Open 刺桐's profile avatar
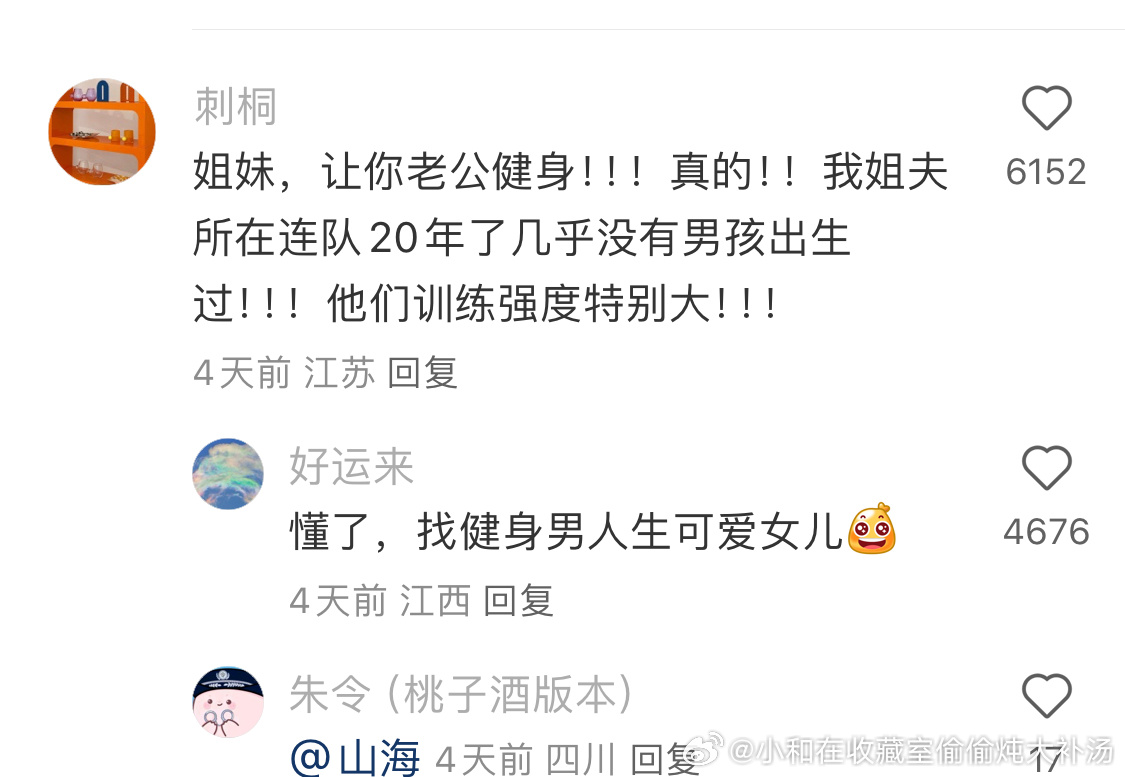Viewport: 1125px width, 777px height. pyautogui.click(x=102, y=131)
